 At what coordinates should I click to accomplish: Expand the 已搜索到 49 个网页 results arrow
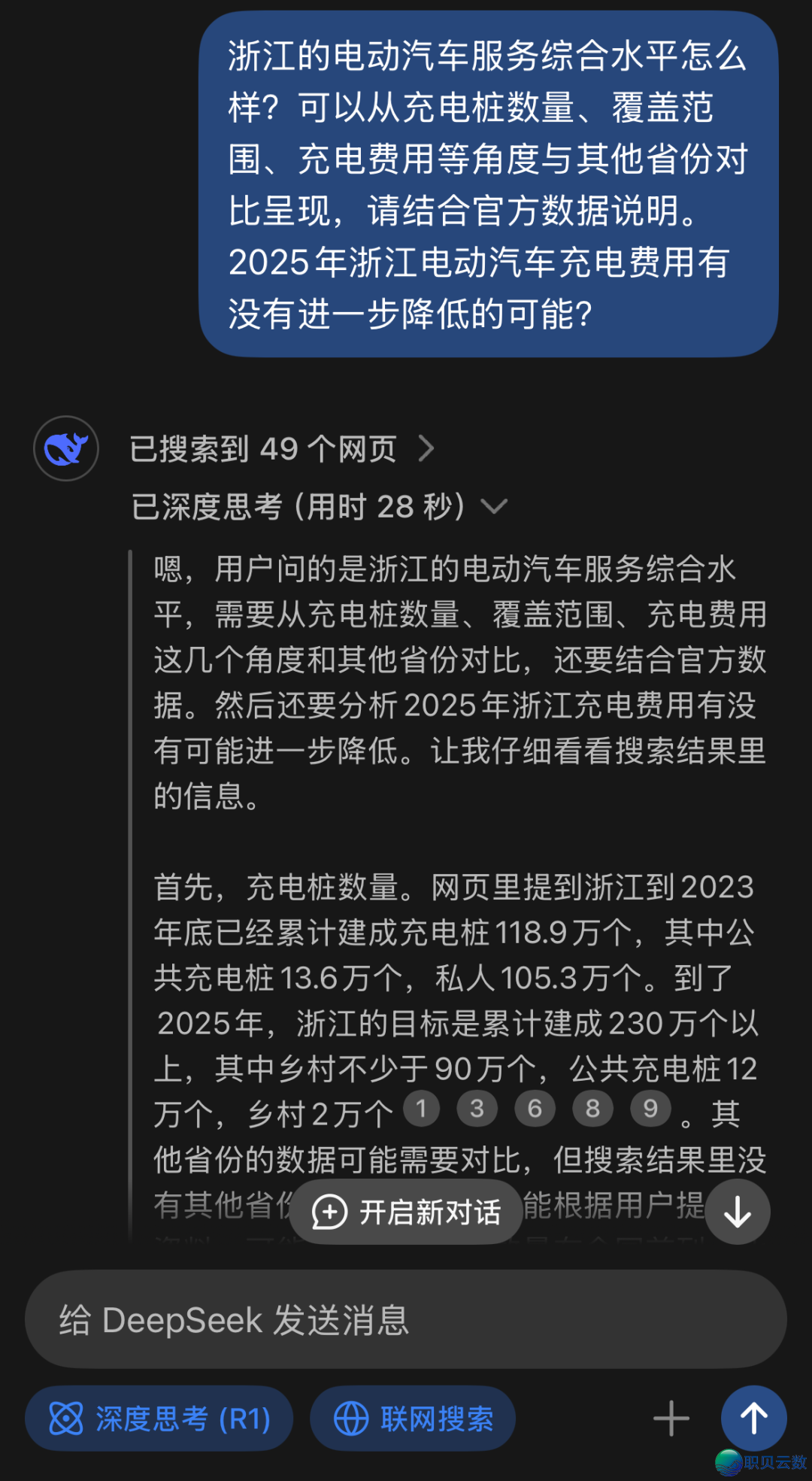point(426,448)
